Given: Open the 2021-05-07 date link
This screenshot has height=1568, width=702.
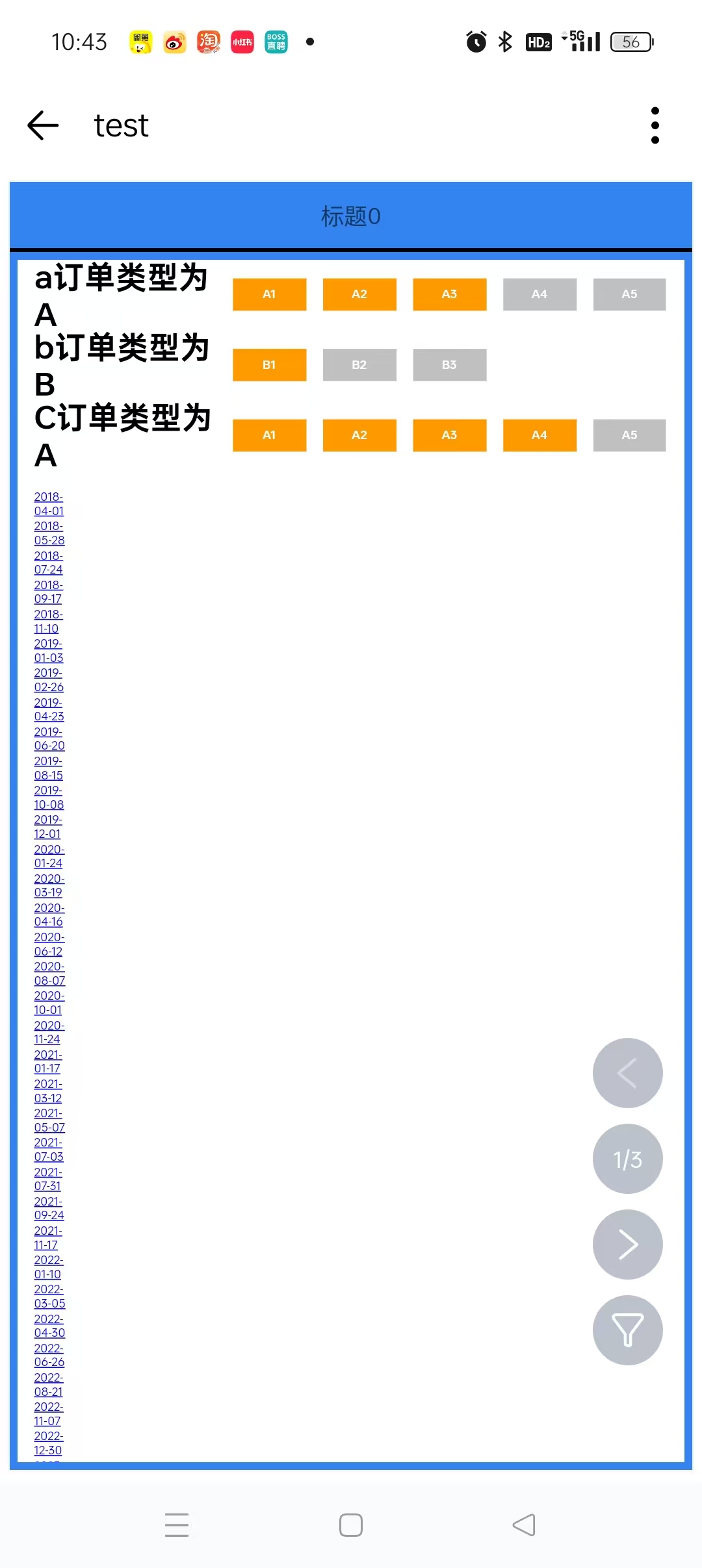Looking at the screenshot, I should coord(49,1120).
